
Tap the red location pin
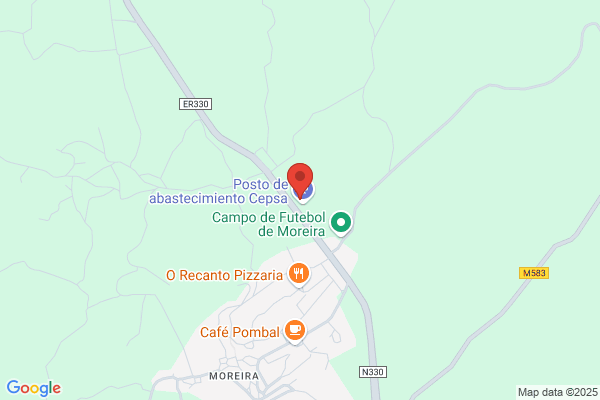coord(300,180)
